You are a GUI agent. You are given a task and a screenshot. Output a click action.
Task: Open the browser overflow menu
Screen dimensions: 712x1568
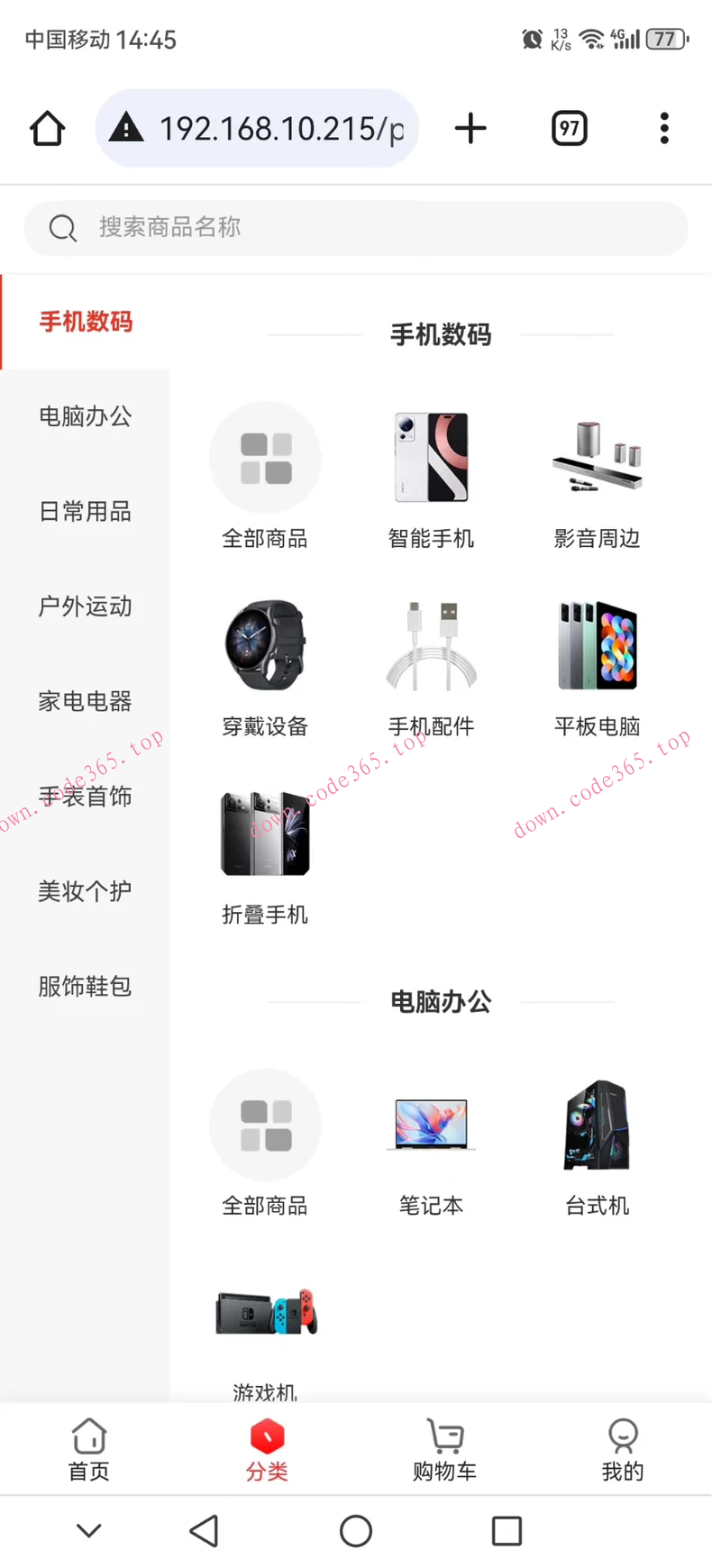point(664,128)
